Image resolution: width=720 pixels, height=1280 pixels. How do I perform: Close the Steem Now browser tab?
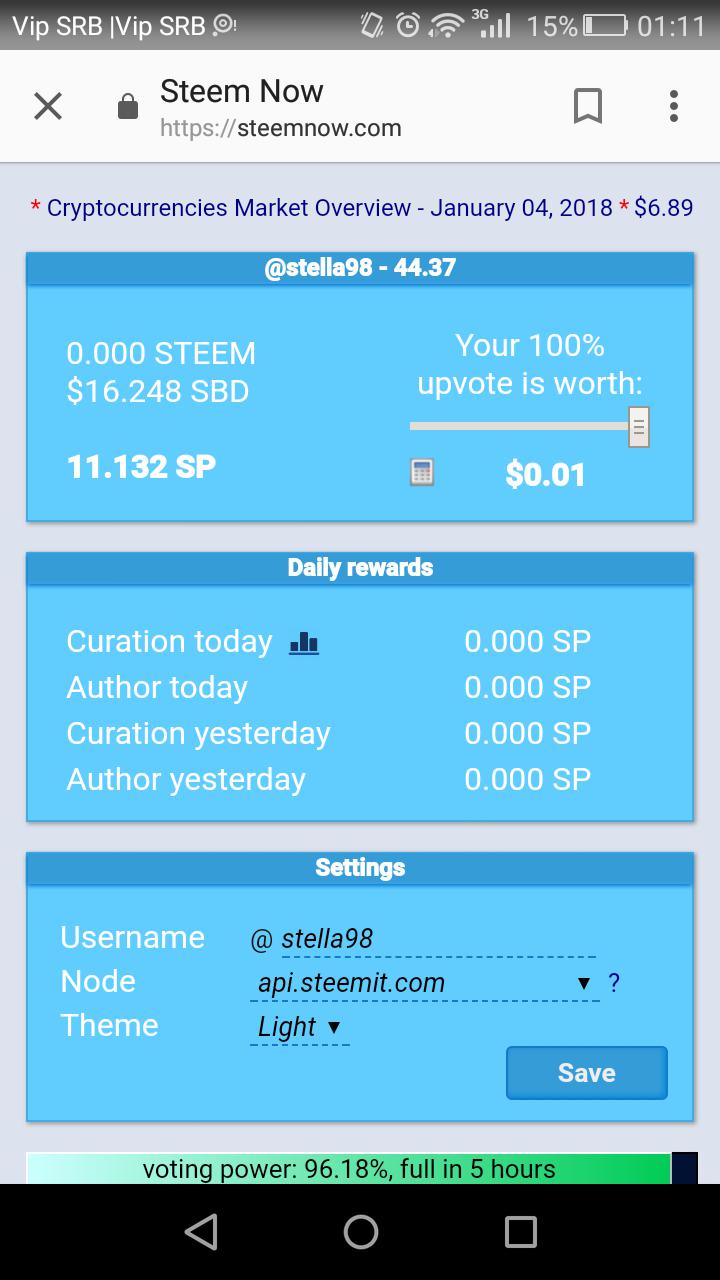[x=48, y=106]
